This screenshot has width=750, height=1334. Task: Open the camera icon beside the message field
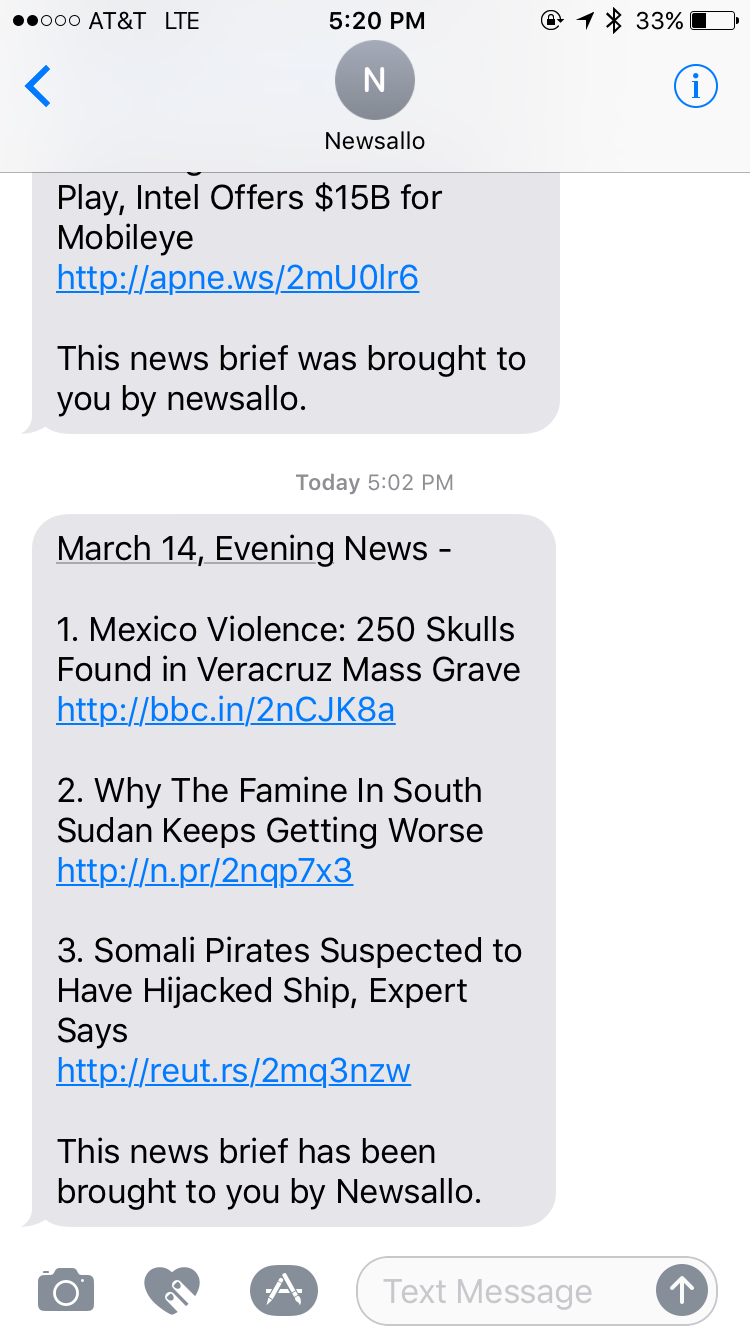64,1290
